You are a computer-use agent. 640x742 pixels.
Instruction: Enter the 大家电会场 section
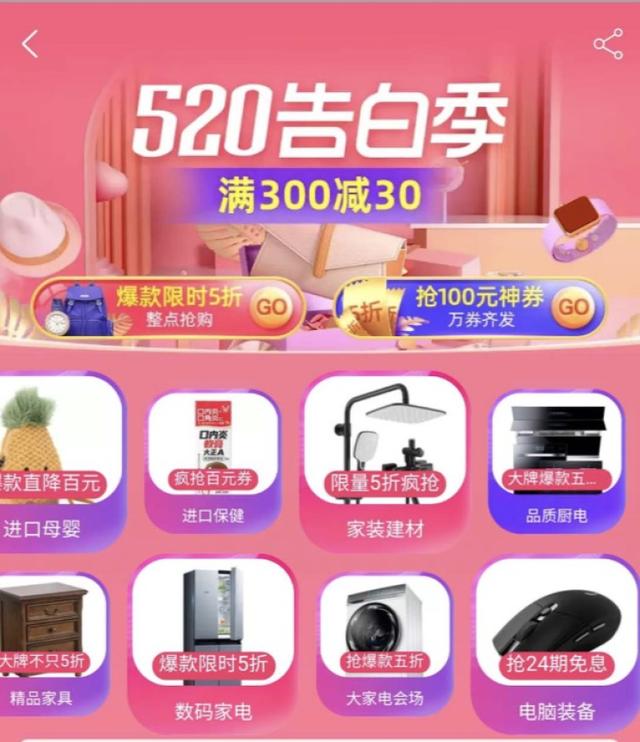tap(385, 640)
